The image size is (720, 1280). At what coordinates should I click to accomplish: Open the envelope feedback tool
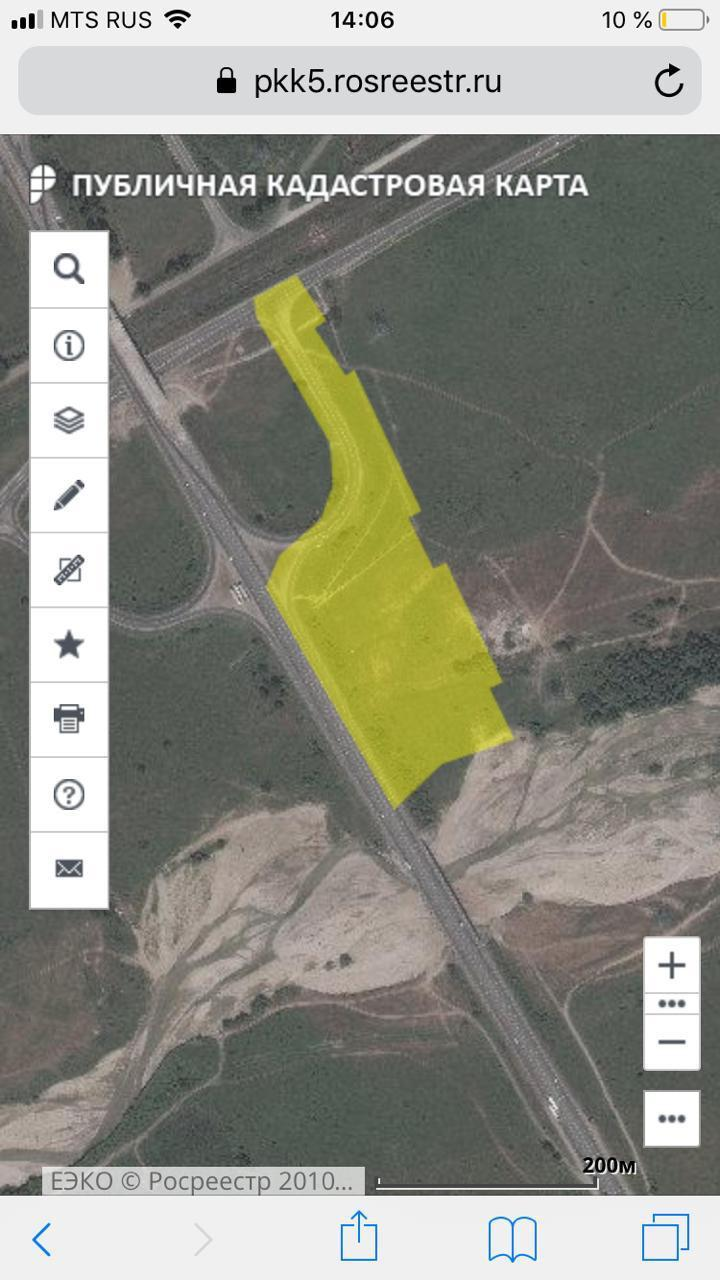(69, 868)
